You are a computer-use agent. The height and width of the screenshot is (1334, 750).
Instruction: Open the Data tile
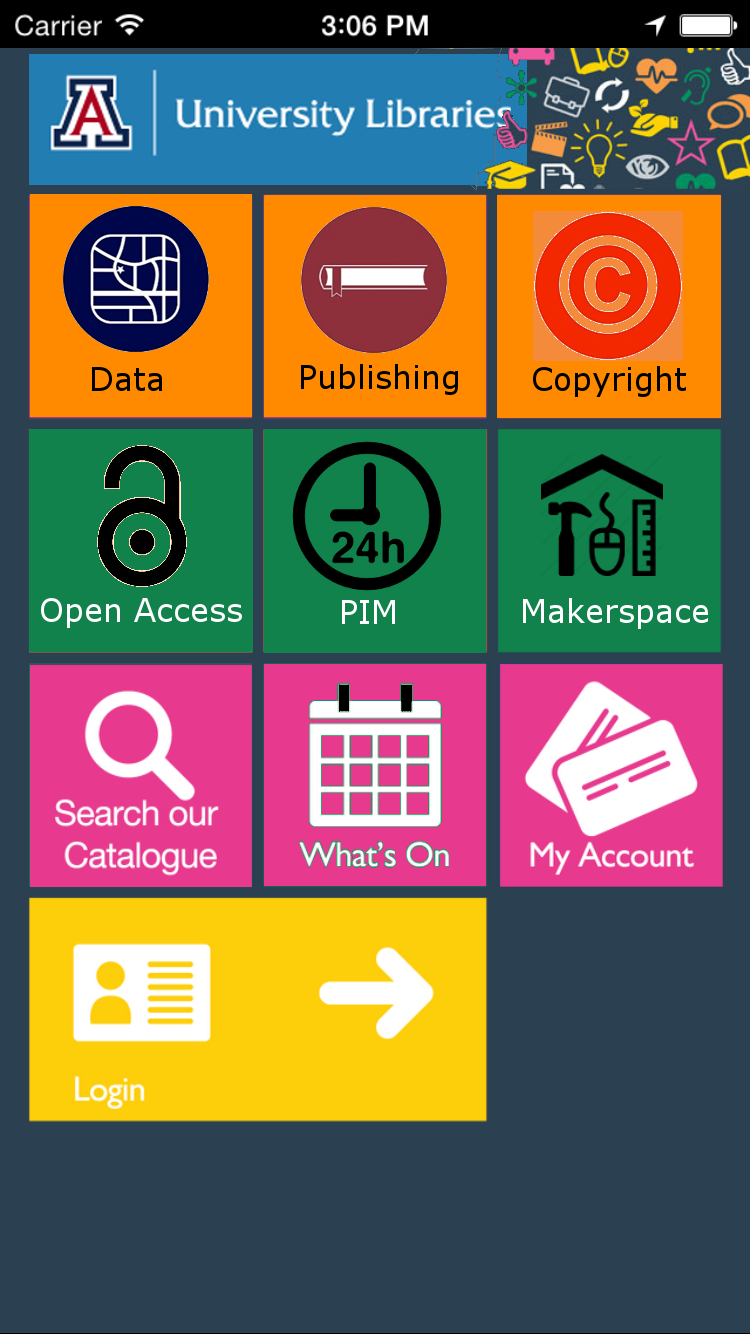pos(140,305)
